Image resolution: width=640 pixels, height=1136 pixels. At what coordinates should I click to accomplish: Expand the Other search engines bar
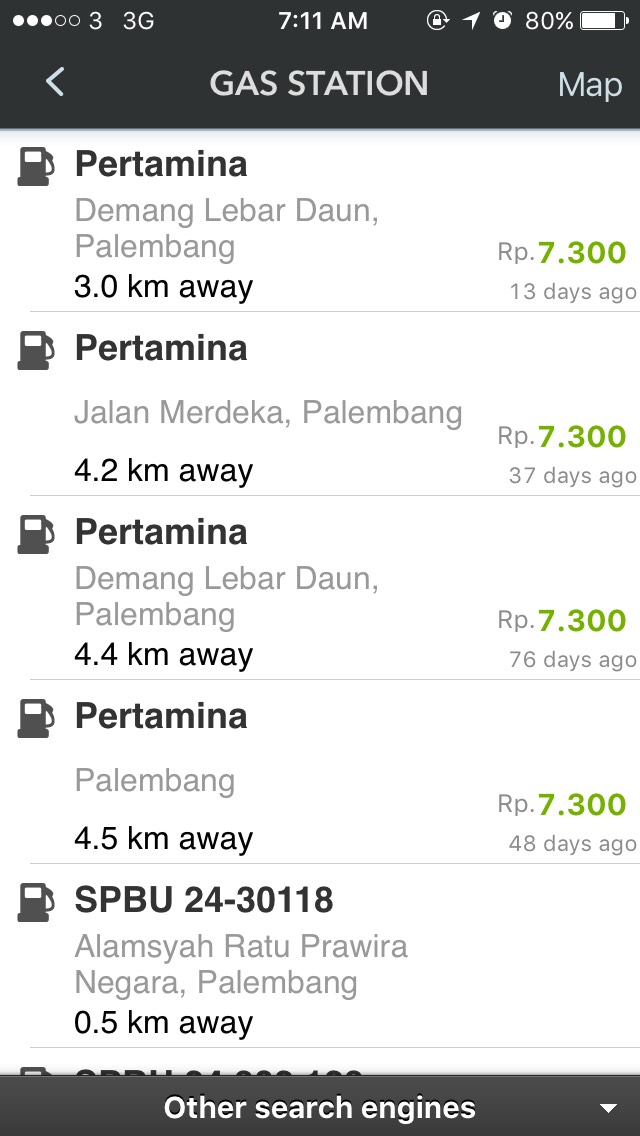point(320,1107)
